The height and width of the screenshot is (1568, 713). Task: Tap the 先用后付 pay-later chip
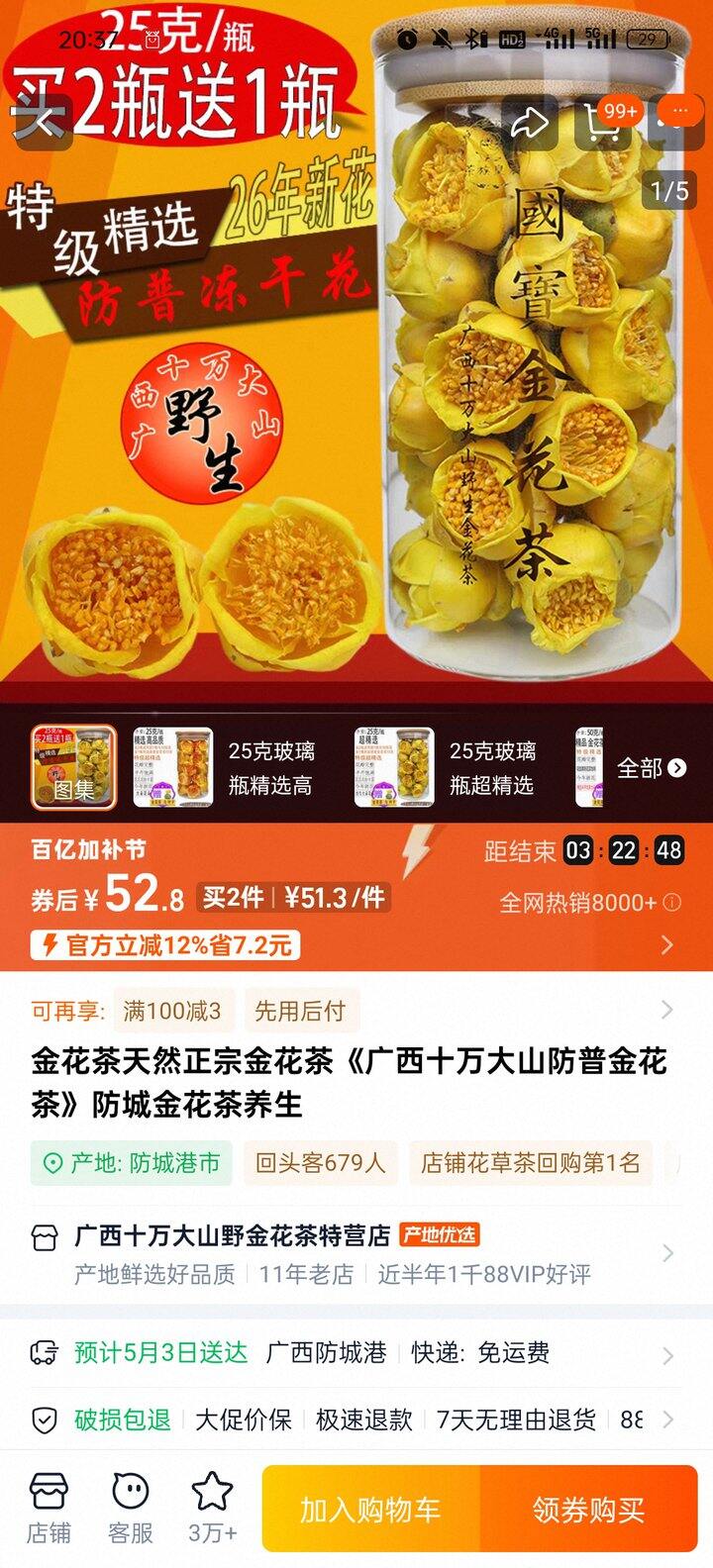300,1011
